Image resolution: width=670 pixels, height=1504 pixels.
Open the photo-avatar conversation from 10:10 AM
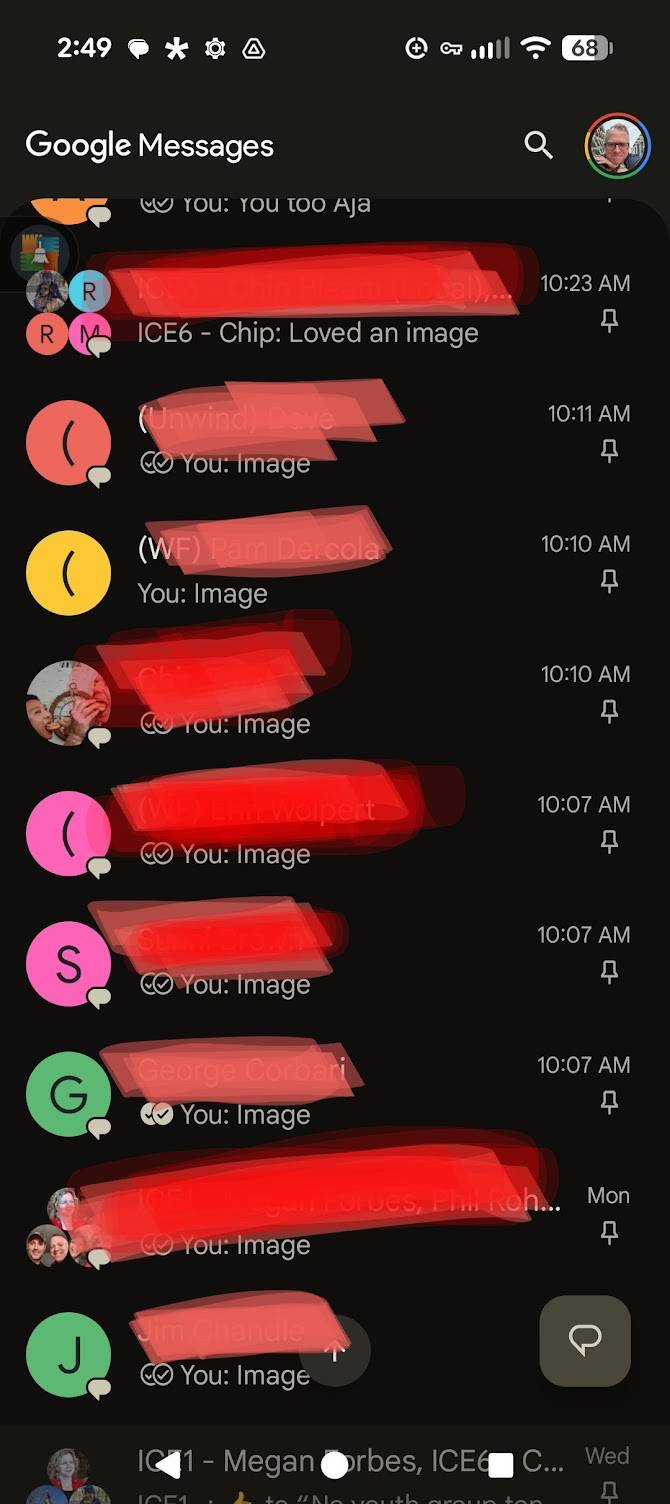(330, 702)
